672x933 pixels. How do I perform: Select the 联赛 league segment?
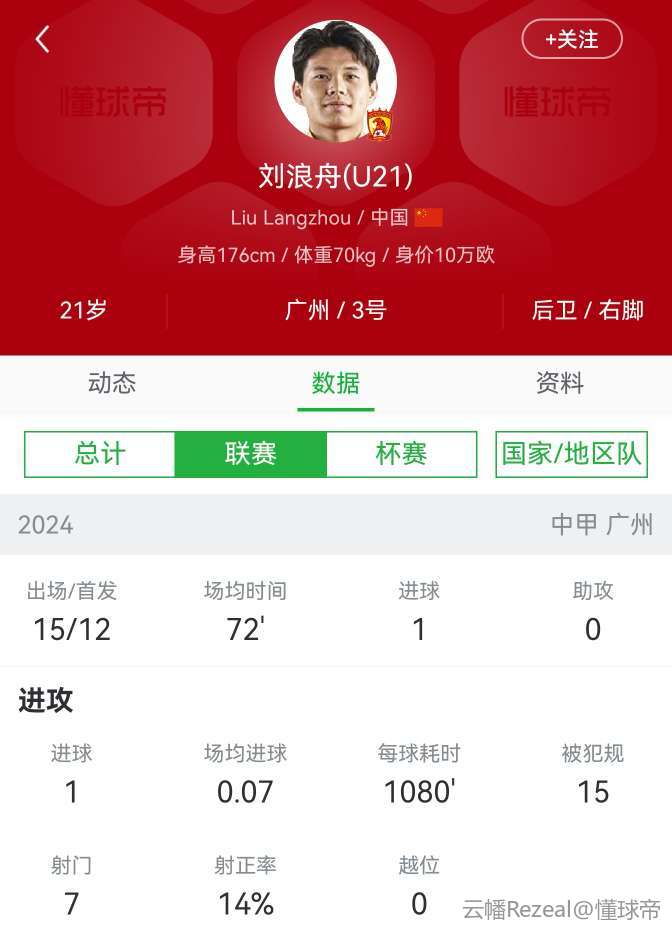[x=251, y=454]
